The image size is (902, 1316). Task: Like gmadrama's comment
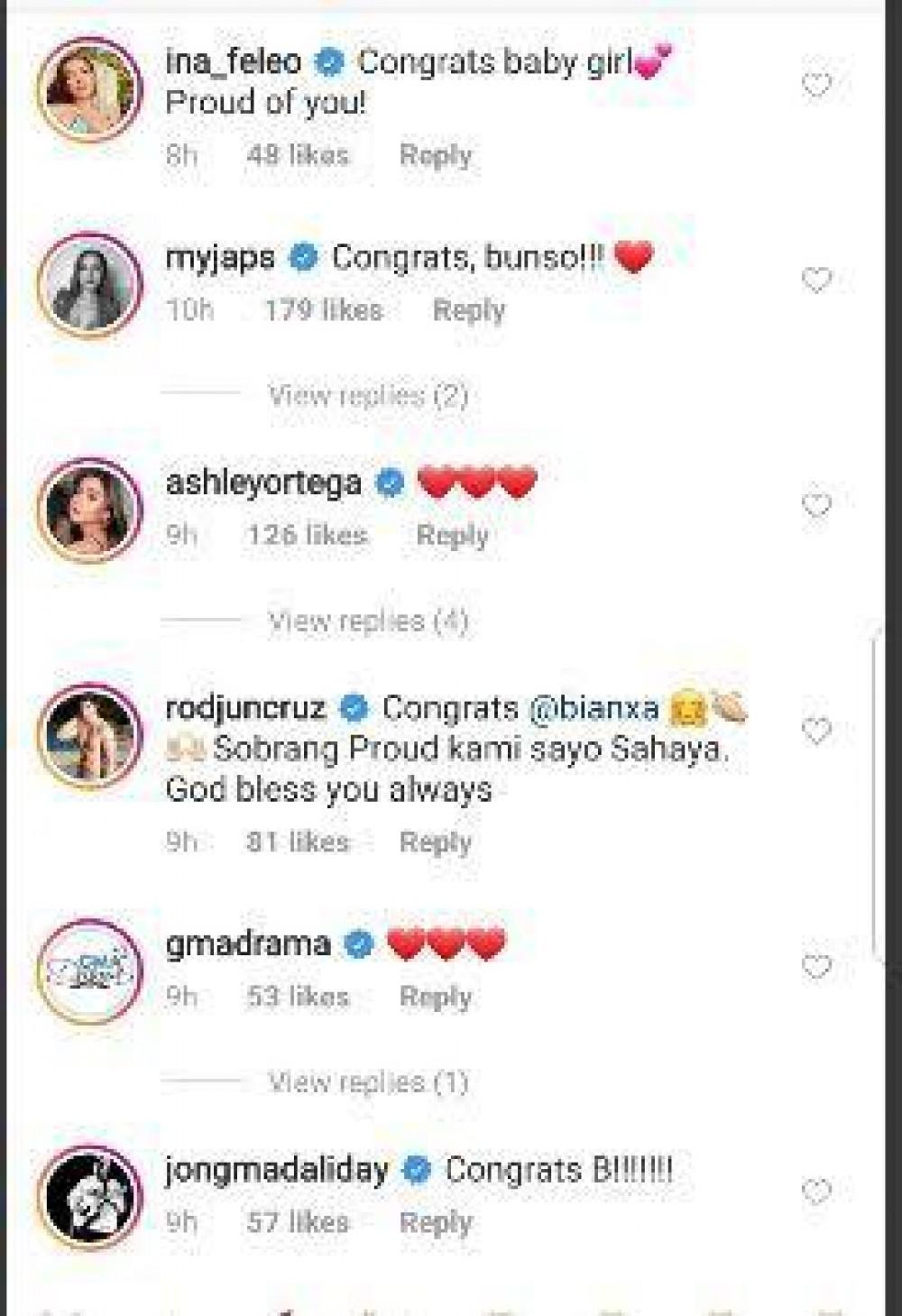(x=816, y=968)
